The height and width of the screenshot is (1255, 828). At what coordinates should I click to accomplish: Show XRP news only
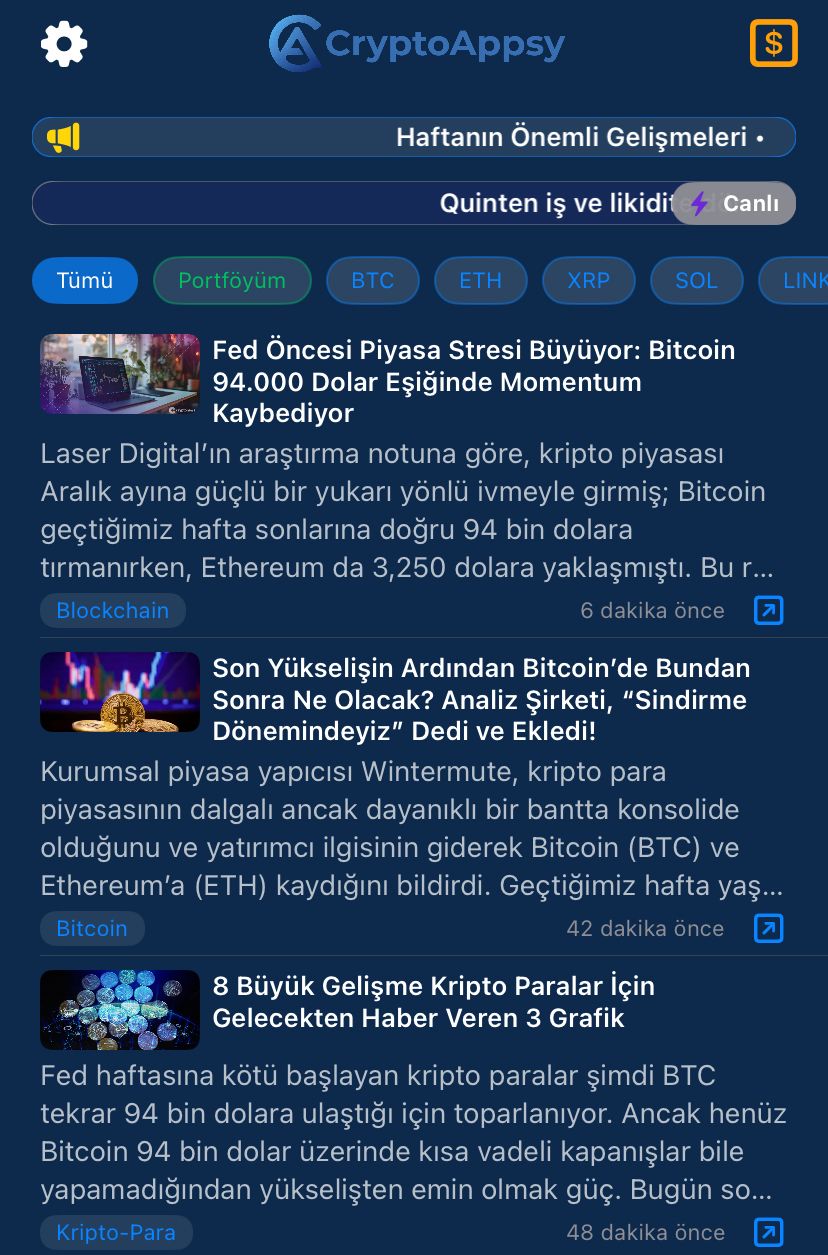(588, 281)
